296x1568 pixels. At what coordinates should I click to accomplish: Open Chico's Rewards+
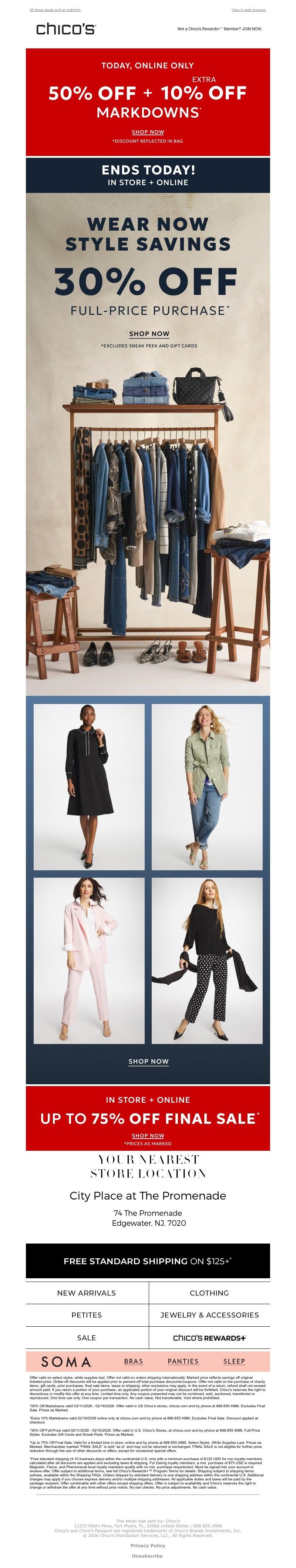pyautogui.click(x=209, y=1337)
